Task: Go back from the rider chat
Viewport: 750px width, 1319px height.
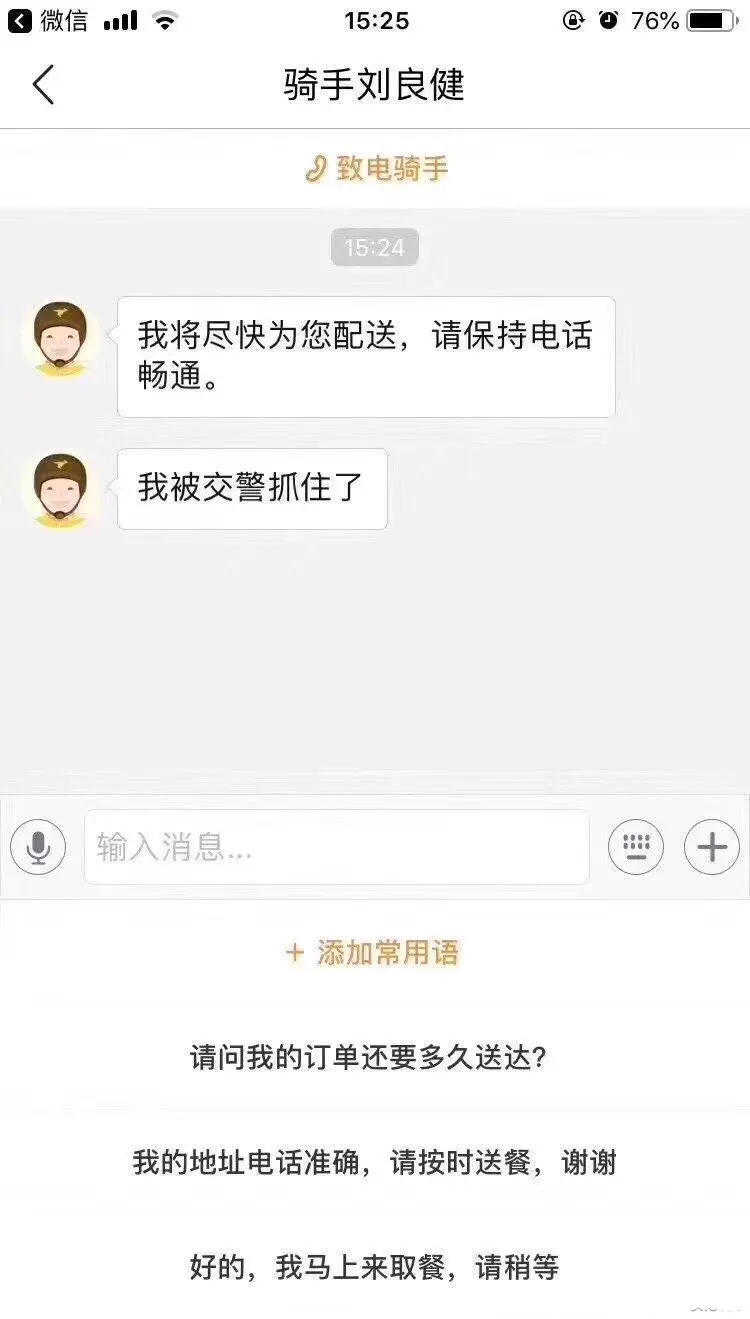Action: pyautogui.click(x=43, y=85)
